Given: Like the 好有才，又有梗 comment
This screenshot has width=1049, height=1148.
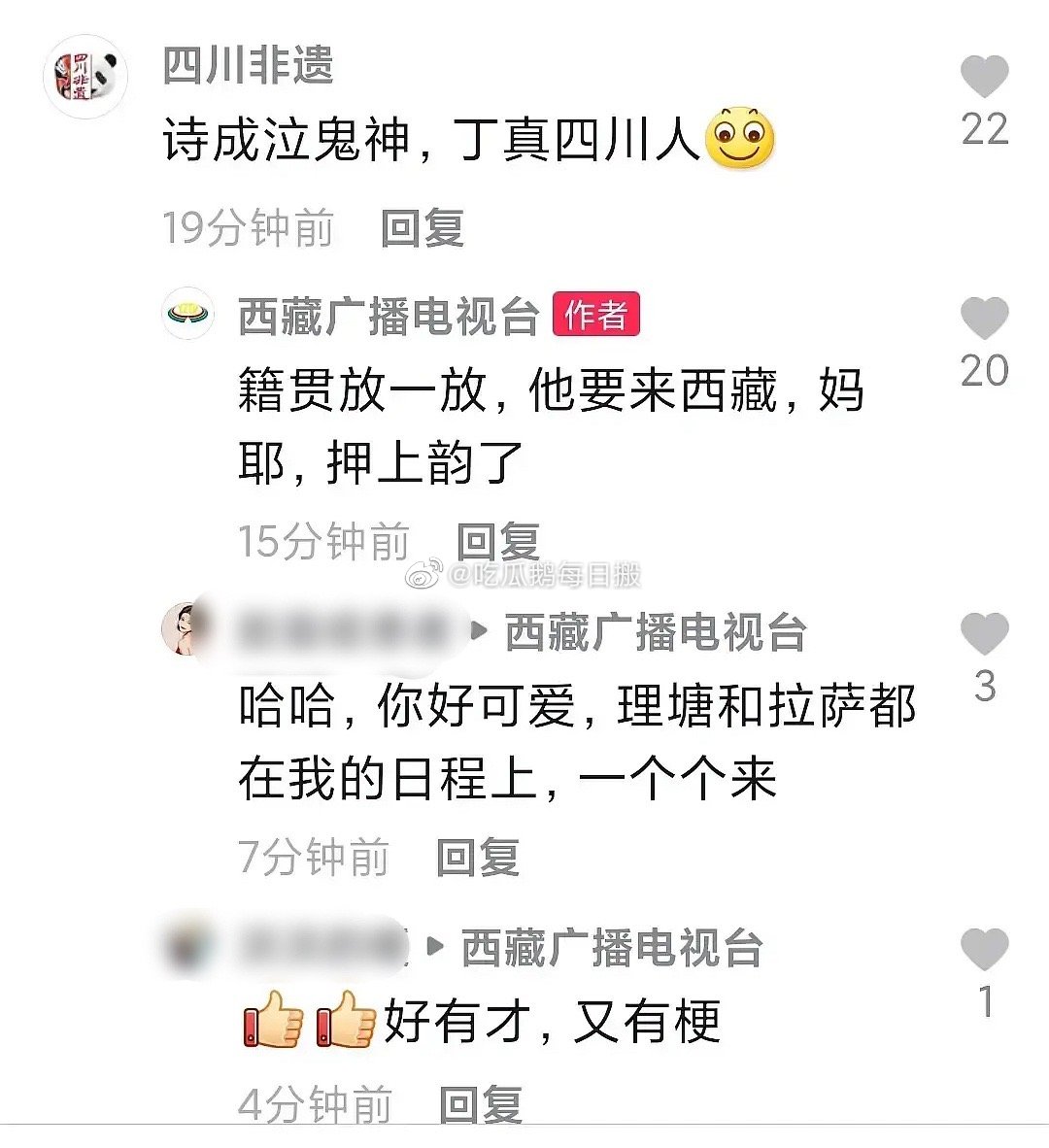Looking at the screenshot, I should click(984, 949).
